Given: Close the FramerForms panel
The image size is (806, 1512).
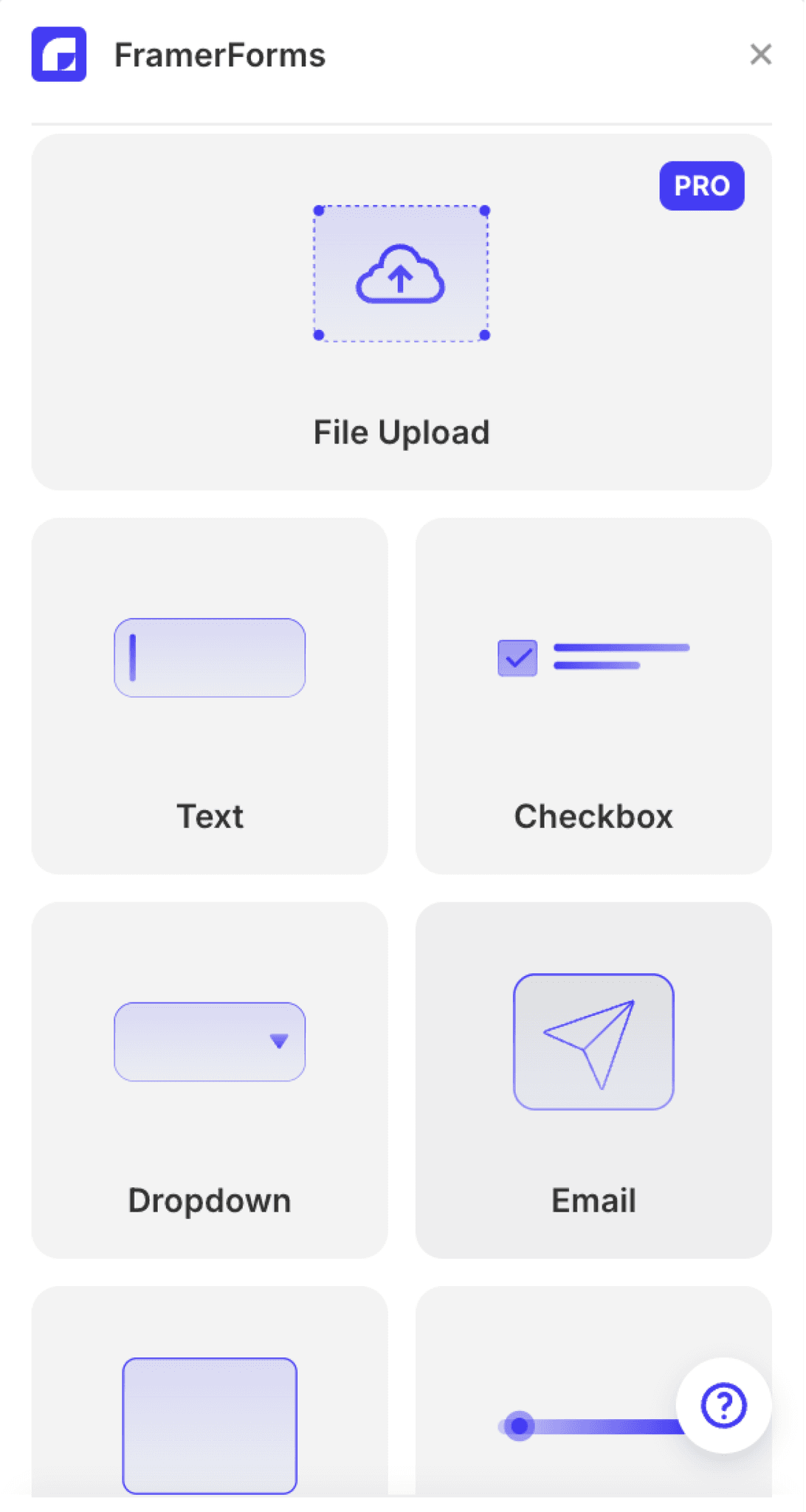Looking at the screenshot, I should (x=760, y=55).
